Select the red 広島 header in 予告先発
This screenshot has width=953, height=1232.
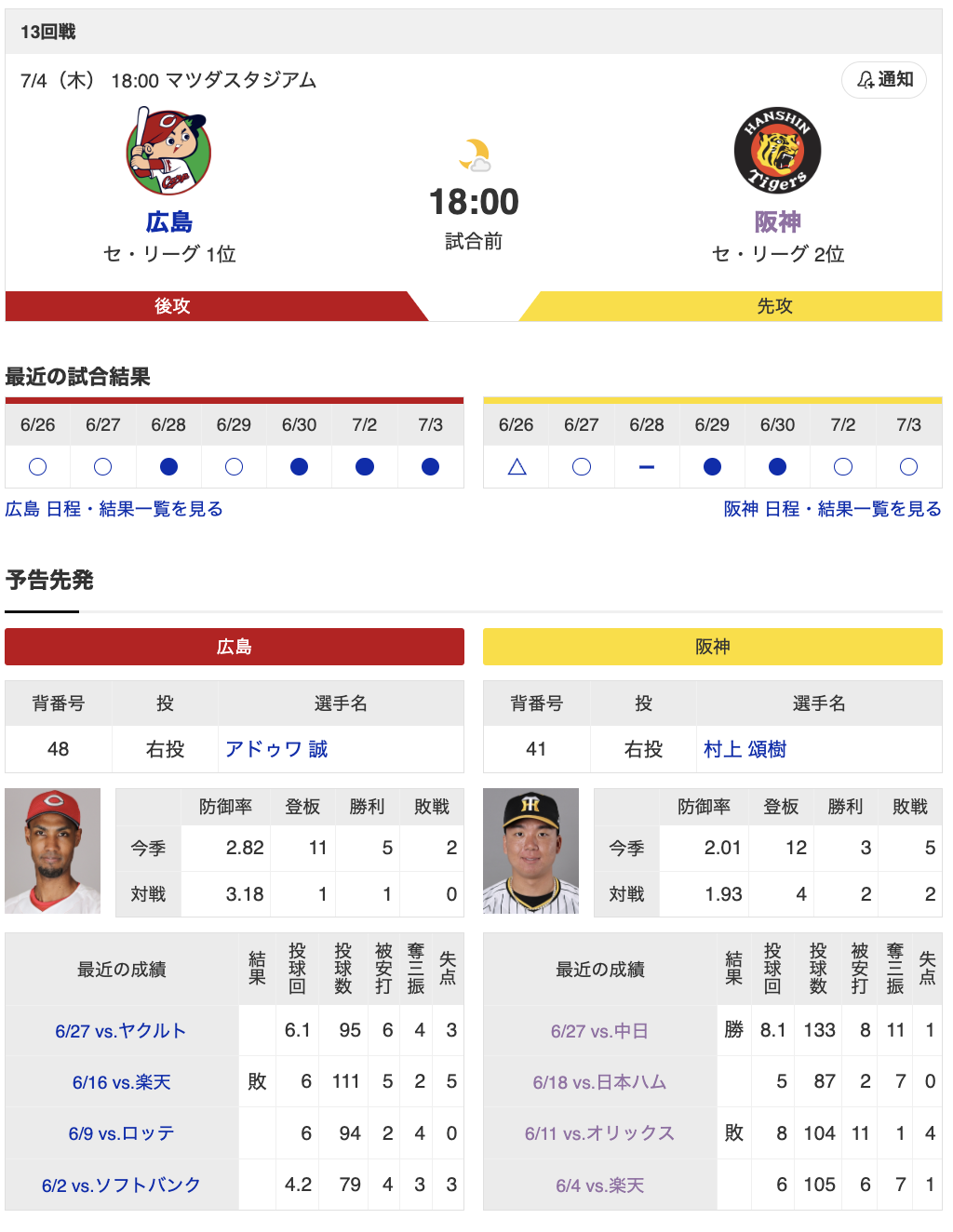coord(235,646)
